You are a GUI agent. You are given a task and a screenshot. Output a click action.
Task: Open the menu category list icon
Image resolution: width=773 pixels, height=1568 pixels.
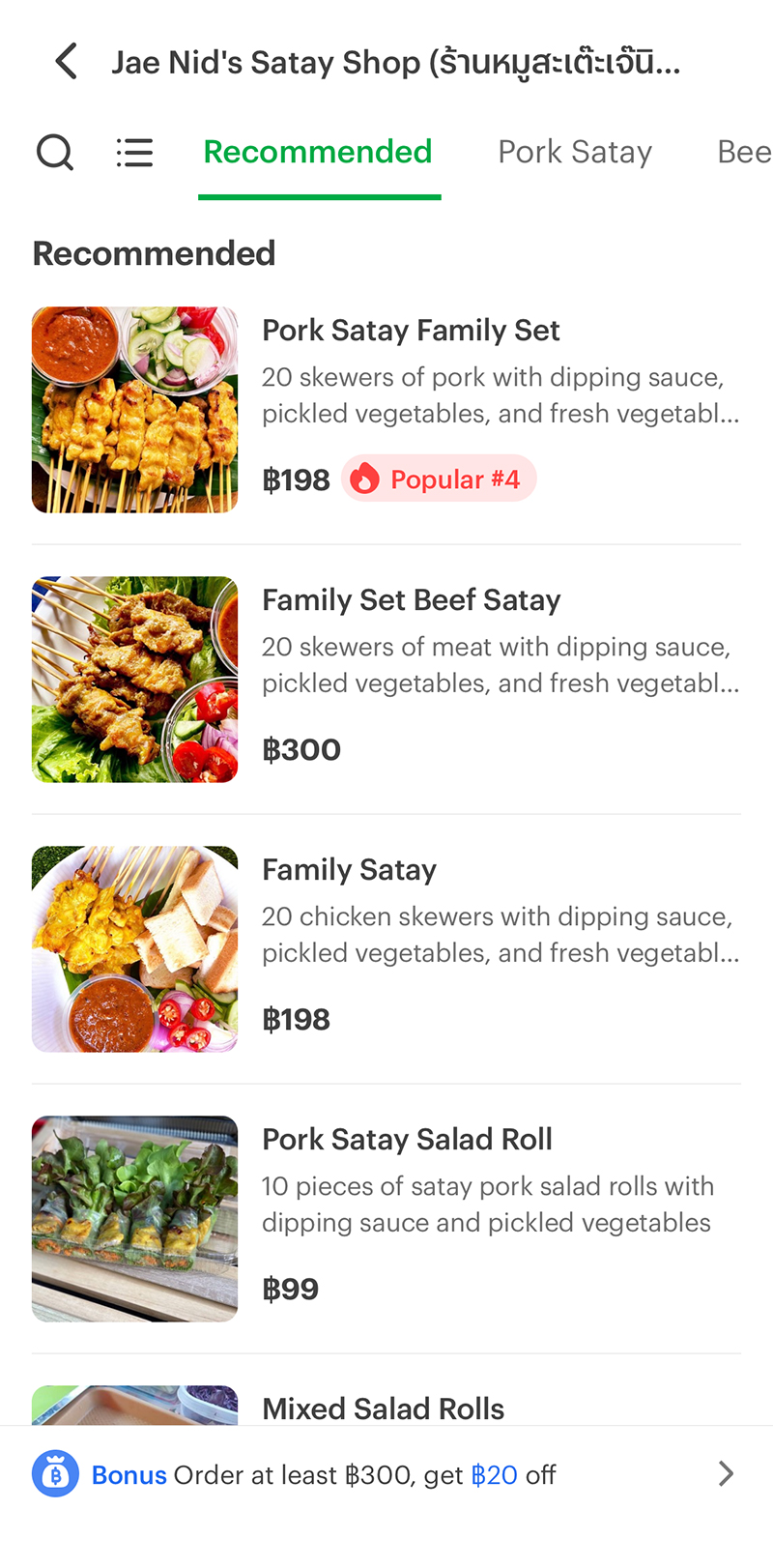pyautogui.click(x=134, y=153)
